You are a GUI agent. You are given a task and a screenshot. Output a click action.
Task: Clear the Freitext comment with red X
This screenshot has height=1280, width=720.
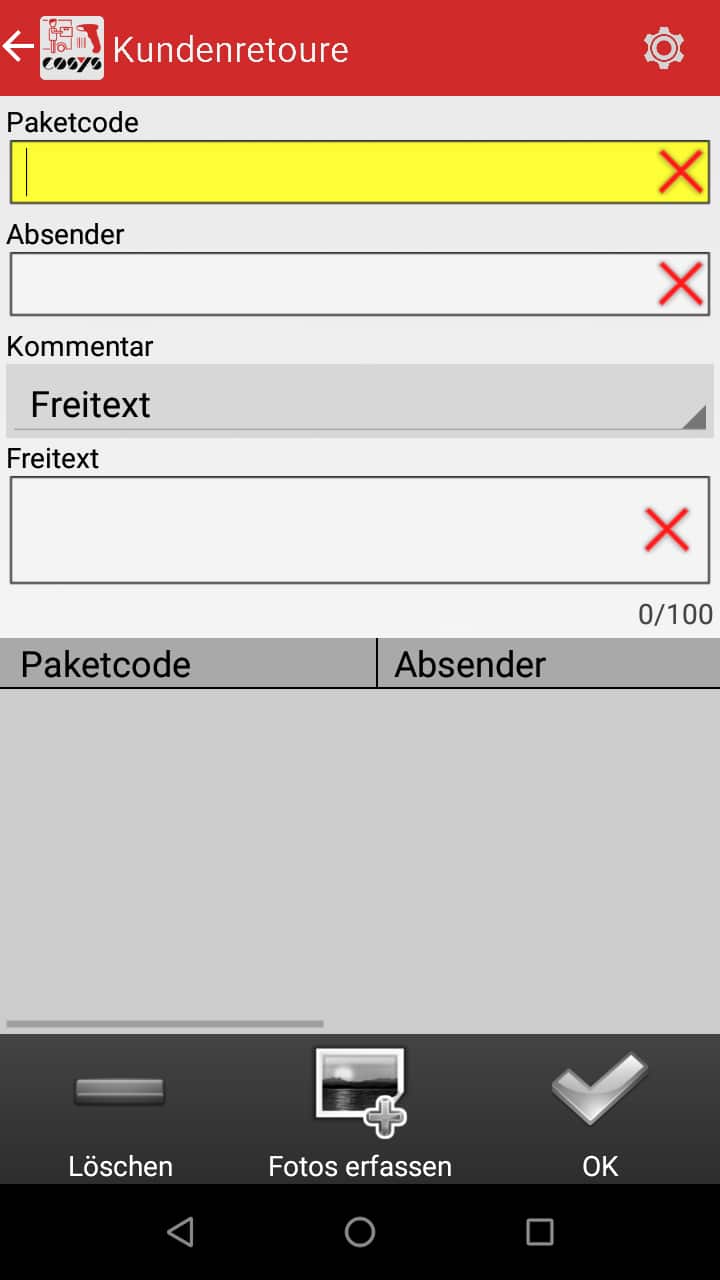tap(667, 528)
